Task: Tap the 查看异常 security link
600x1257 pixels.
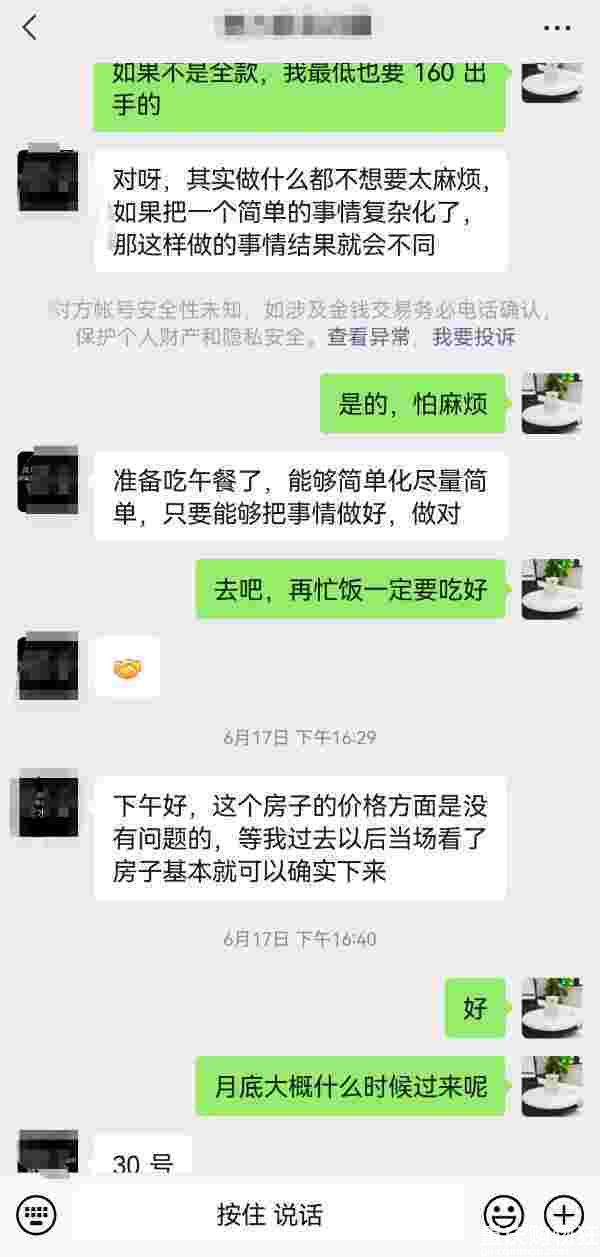Action: (369, 337)
